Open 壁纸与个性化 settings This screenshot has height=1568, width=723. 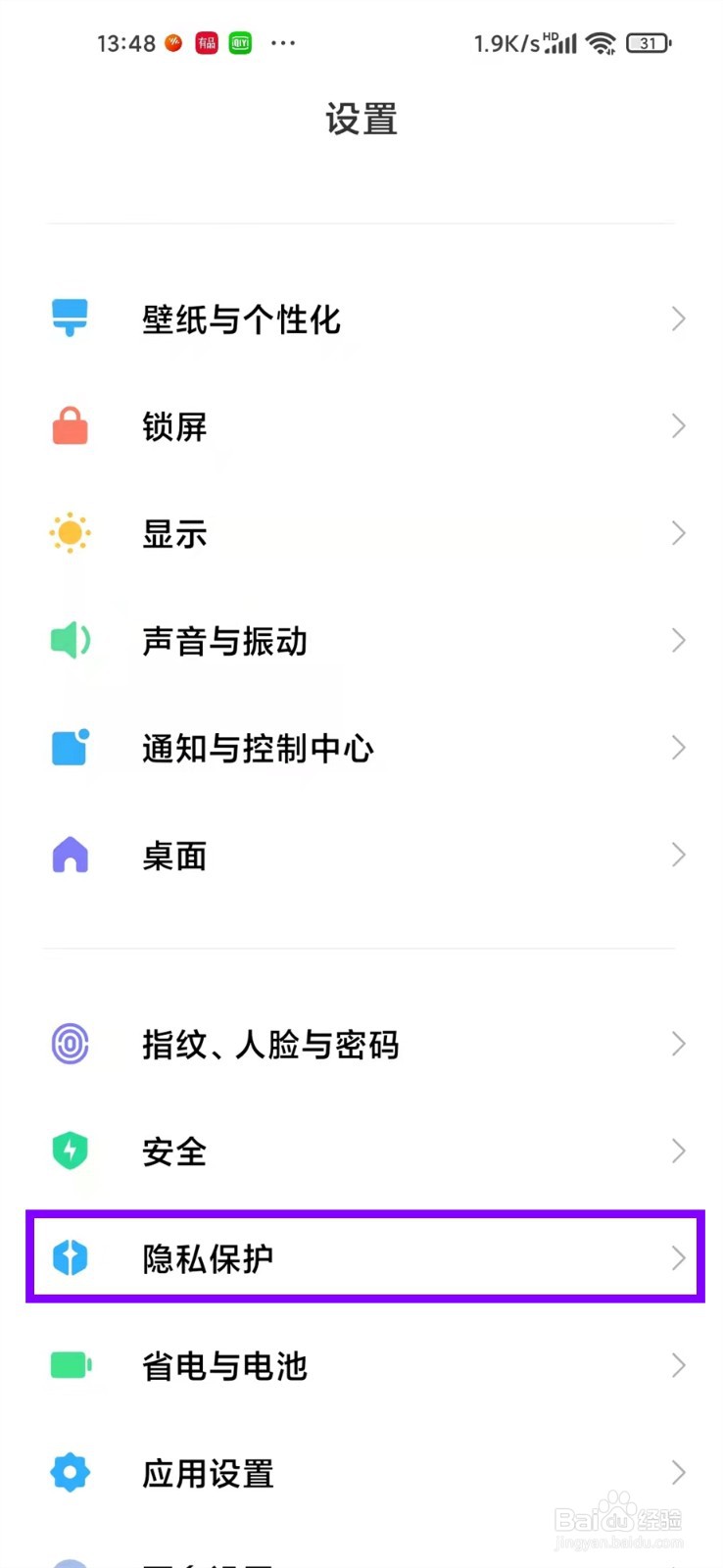[x=361, y=318]
